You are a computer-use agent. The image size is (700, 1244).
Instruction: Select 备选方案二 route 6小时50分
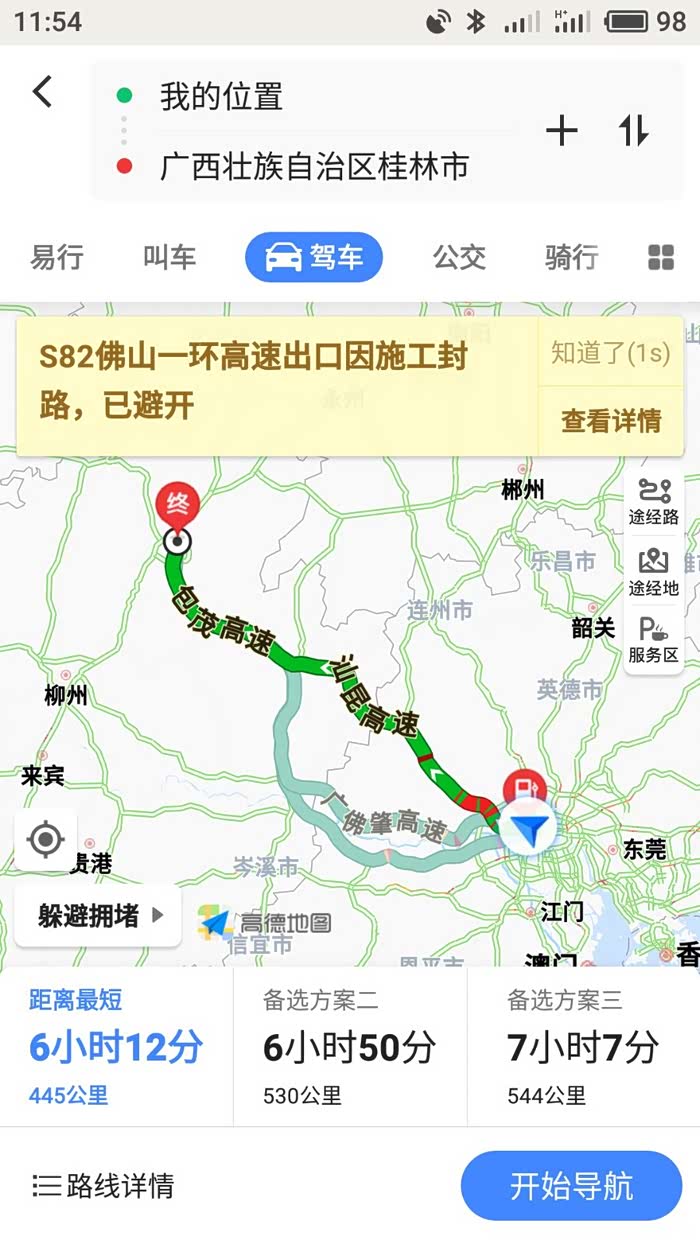(349, 1047)
